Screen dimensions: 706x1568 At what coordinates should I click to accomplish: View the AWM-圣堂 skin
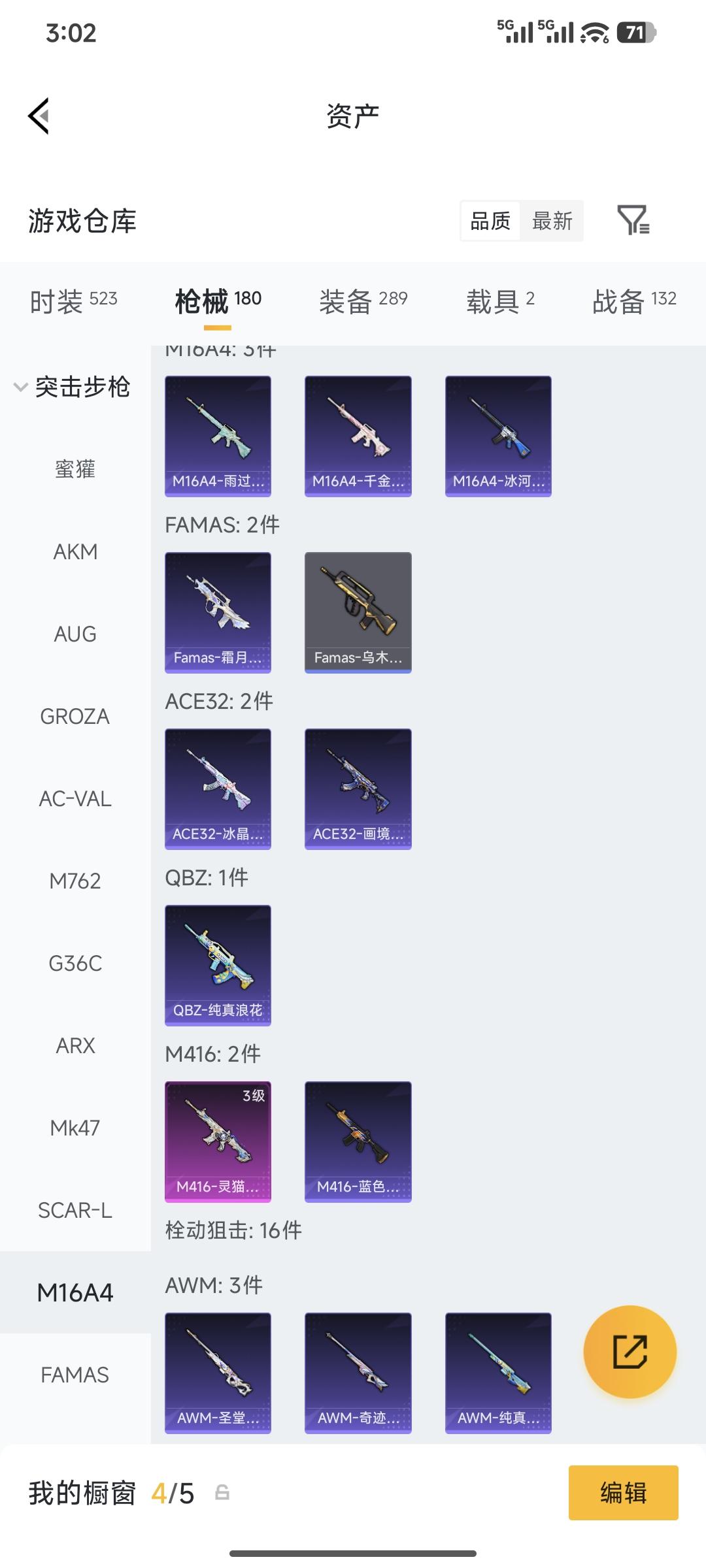[218, 1373]
